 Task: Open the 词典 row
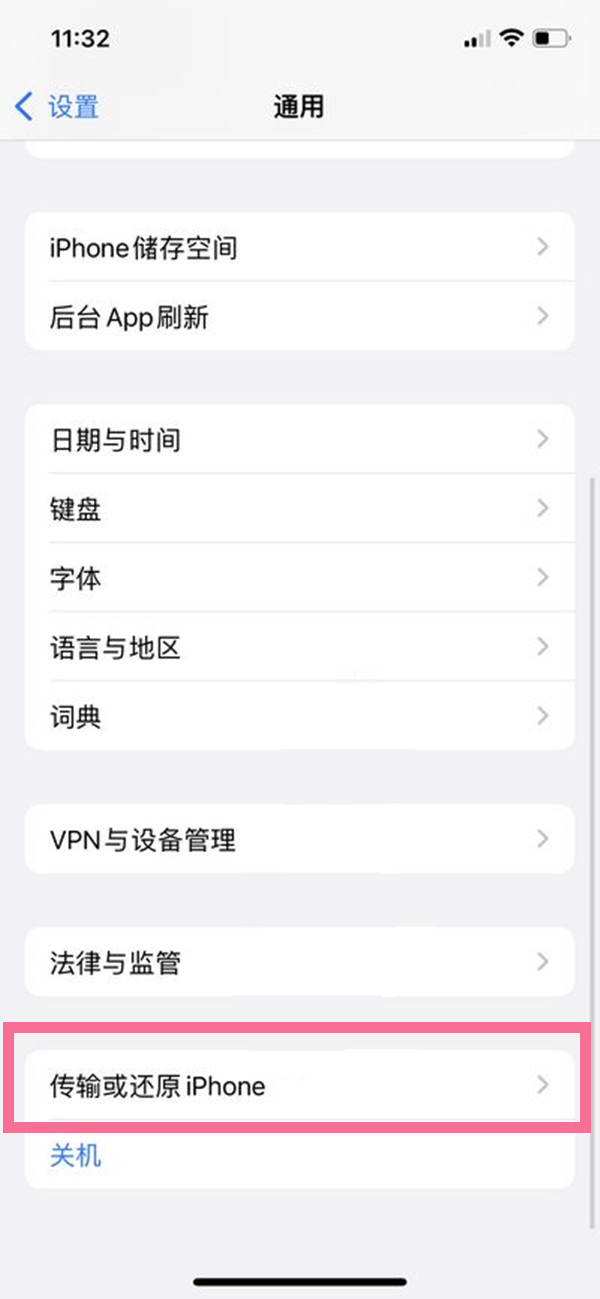299,717
